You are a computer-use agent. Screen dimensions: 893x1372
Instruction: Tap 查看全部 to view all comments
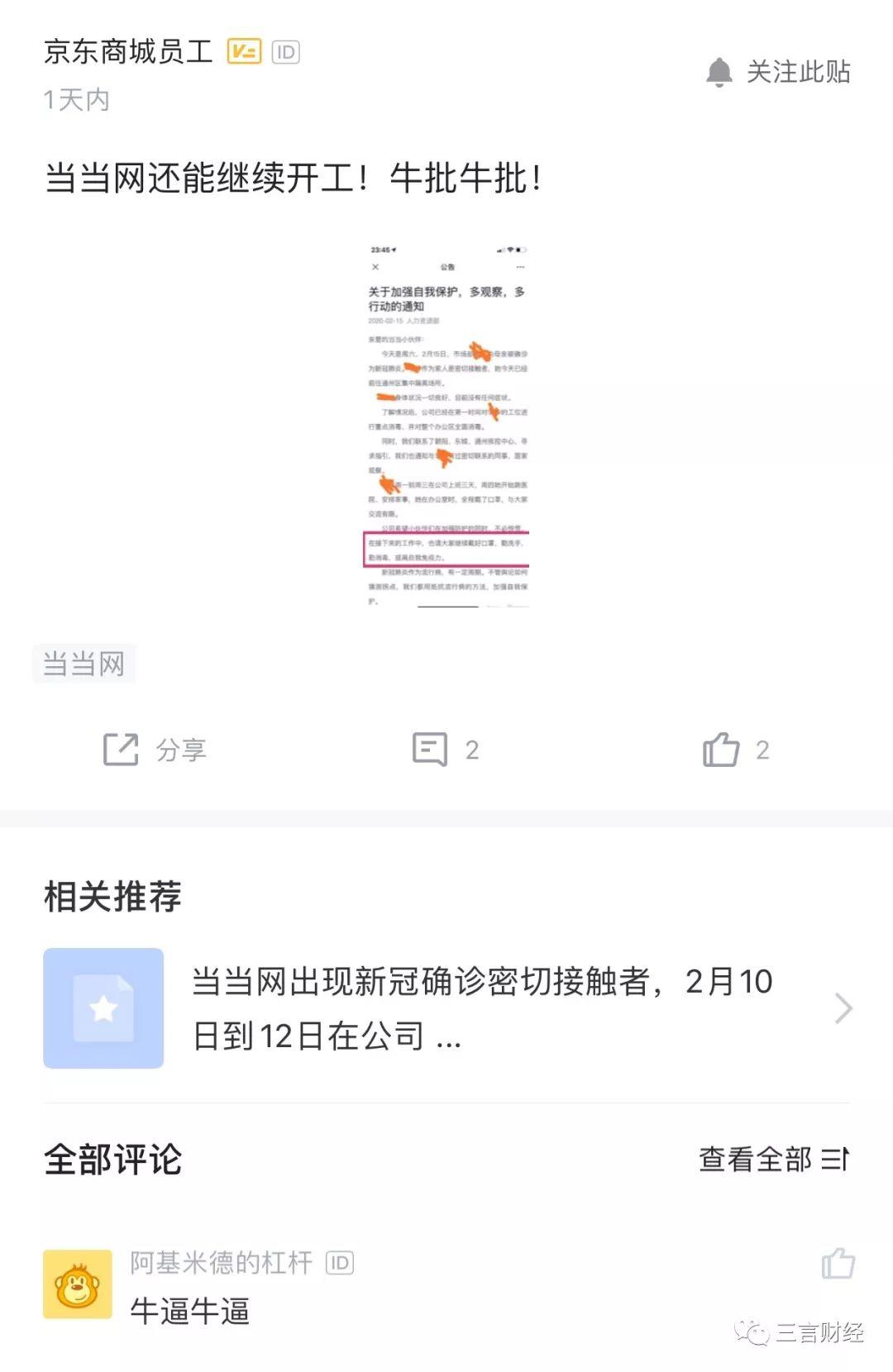[773, 1160]
